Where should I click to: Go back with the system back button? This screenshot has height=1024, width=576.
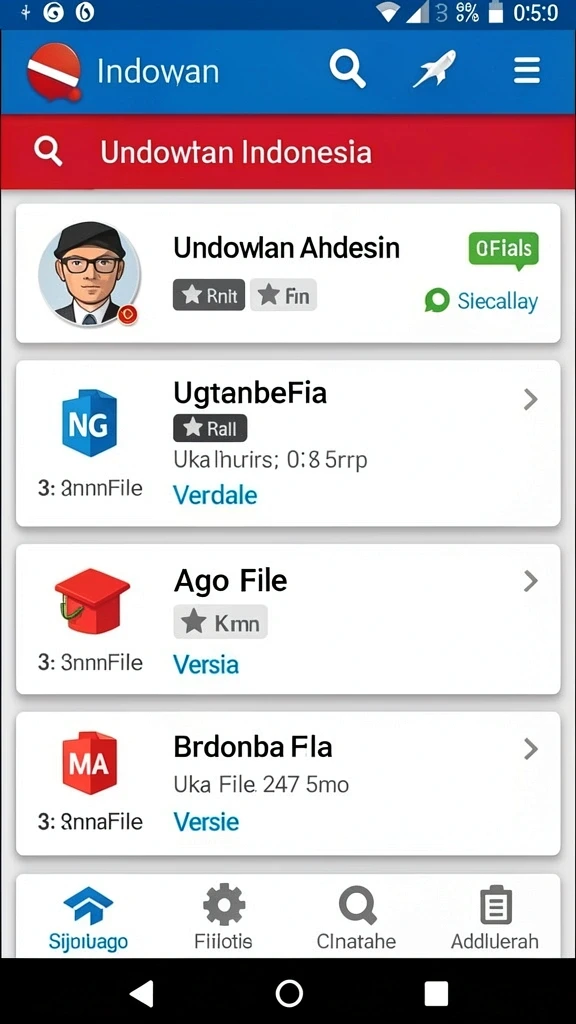pos(141,994)
